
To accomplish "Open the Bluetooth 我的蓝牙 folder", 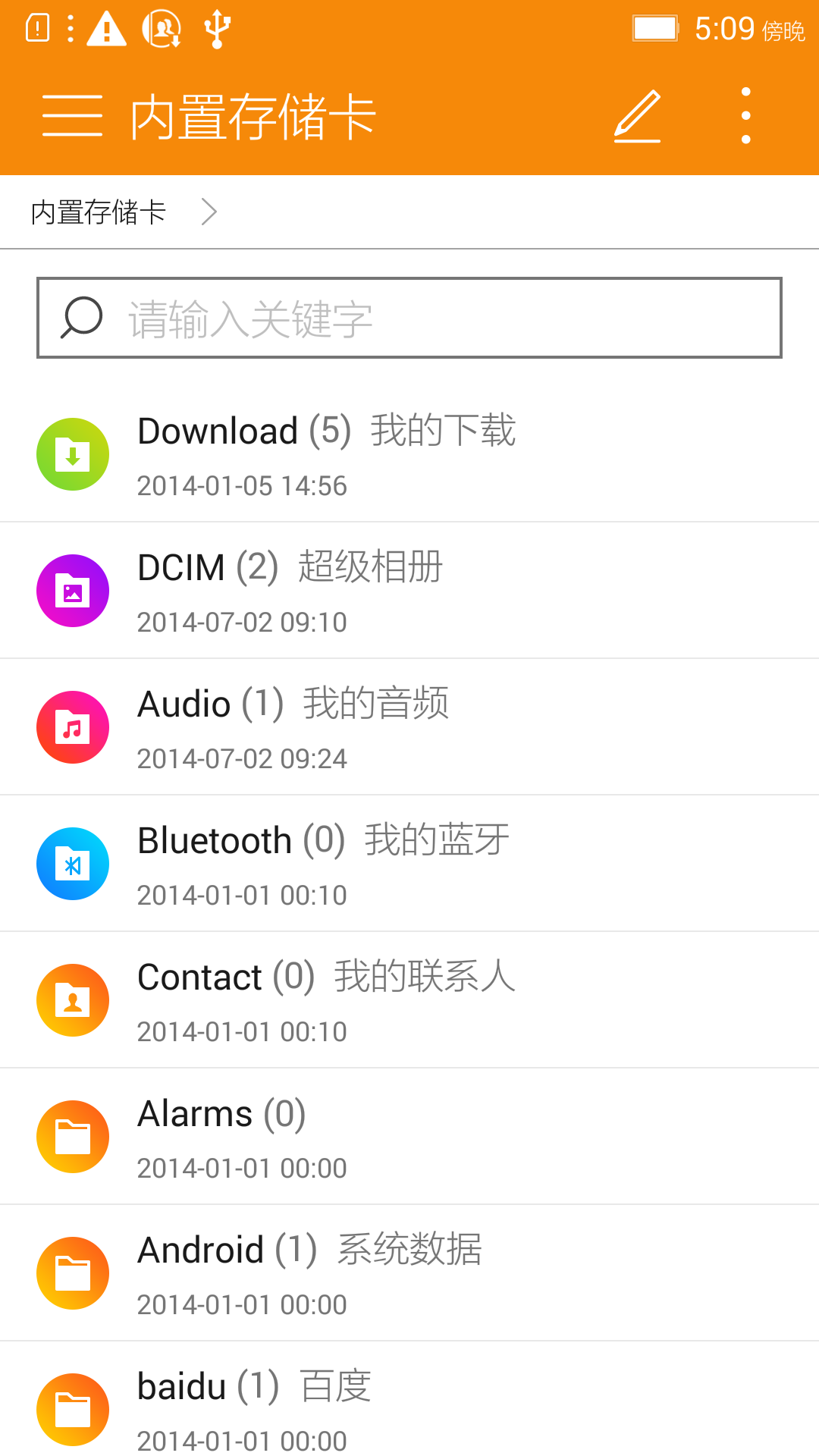I will [x=409, y=864].
